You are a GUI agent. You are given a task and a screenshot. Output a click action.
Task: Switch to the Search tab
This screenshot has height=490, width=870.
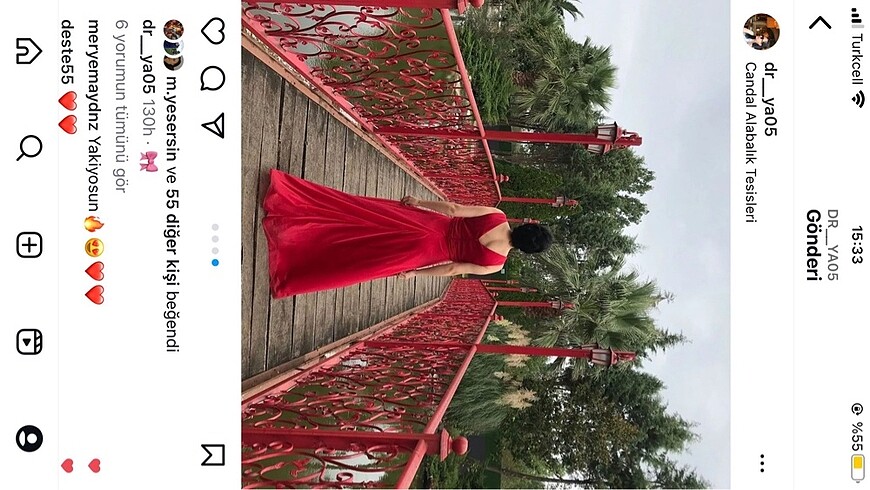tap(30, 148)
